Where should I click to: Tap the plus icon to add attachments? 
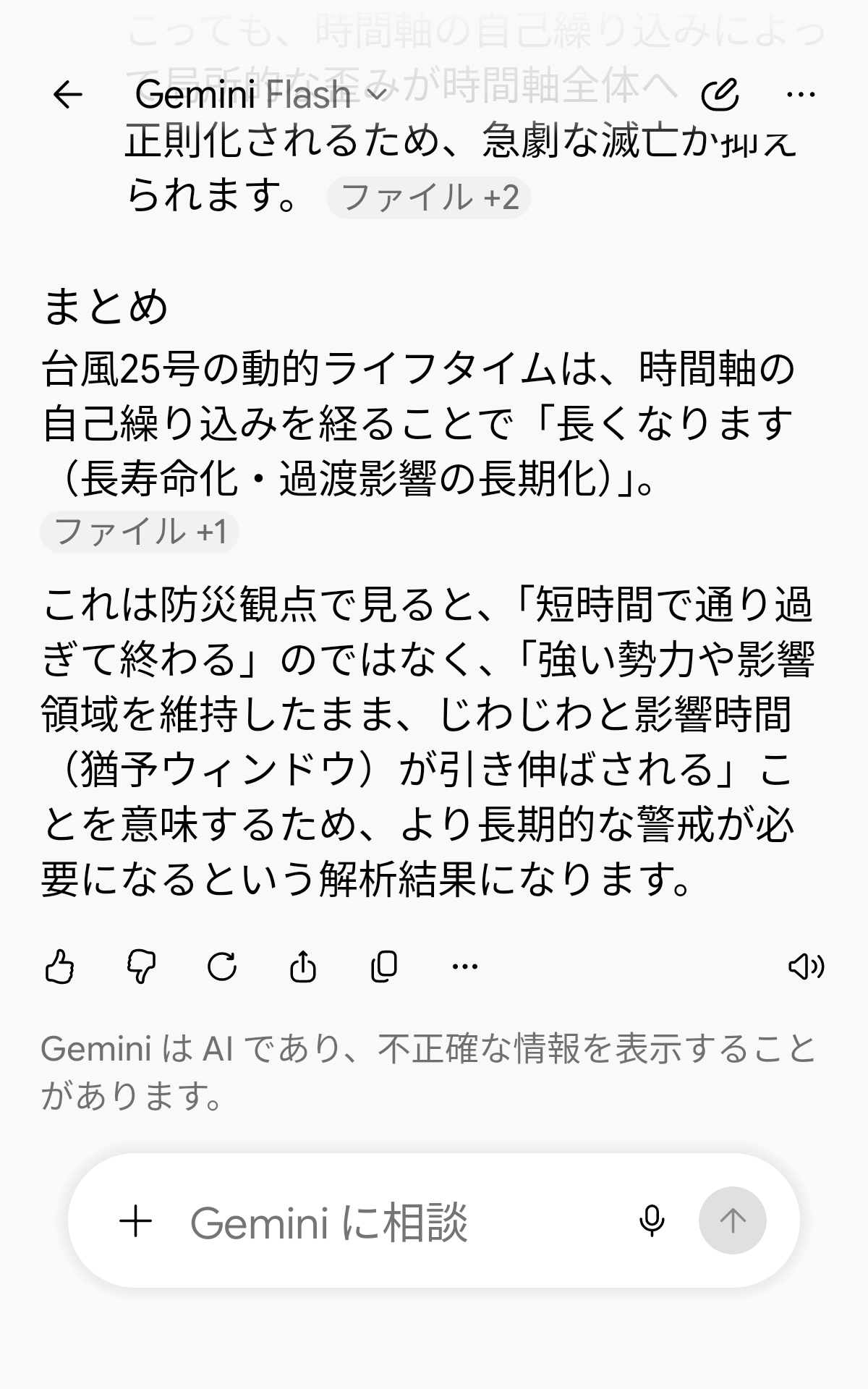(x=136, y=1222)
